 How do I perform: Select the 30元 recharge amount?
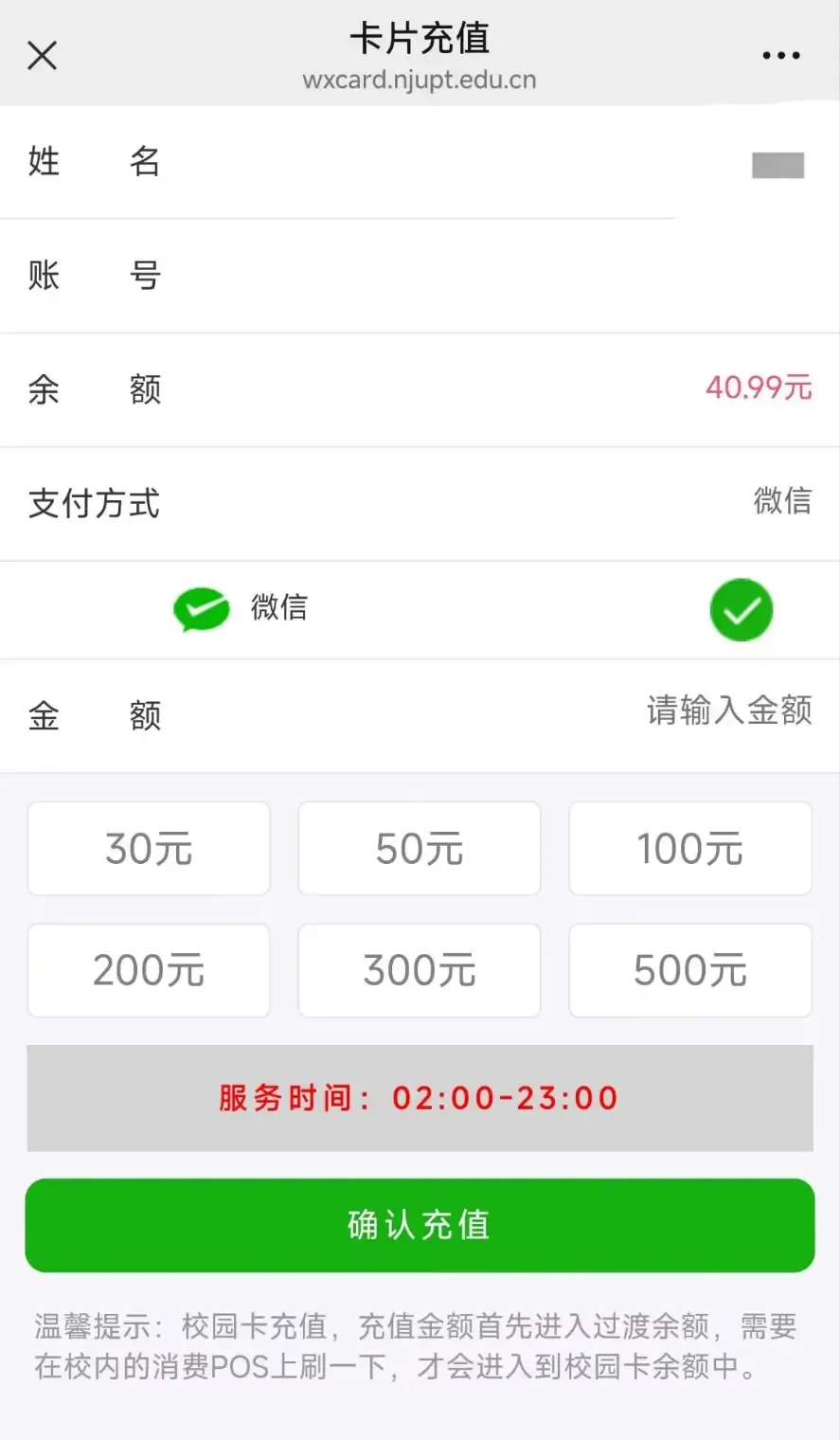coord(148,848)
